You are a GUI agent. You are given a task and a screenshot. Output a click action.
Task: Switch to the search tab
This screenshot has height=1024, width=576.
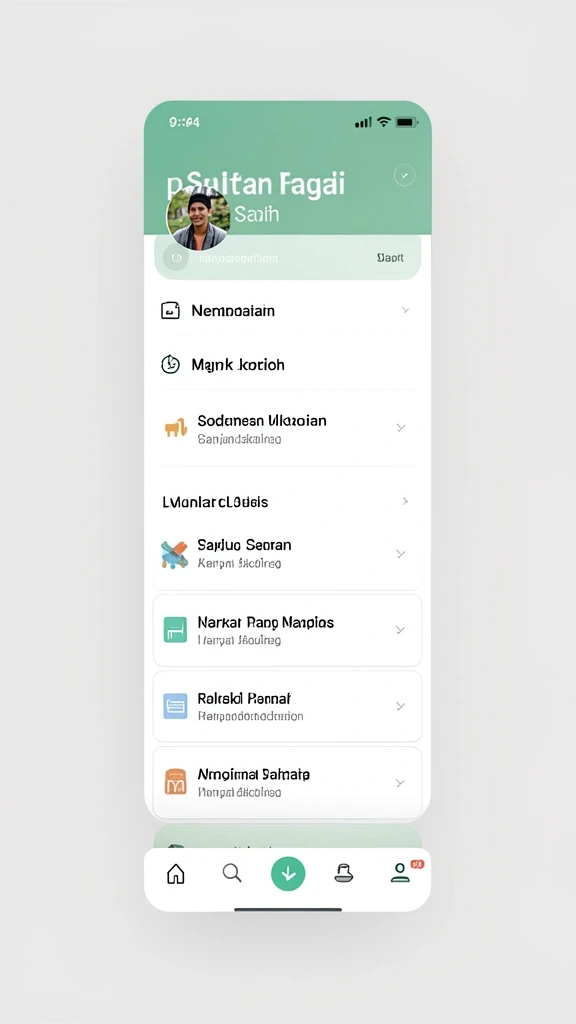232,873
